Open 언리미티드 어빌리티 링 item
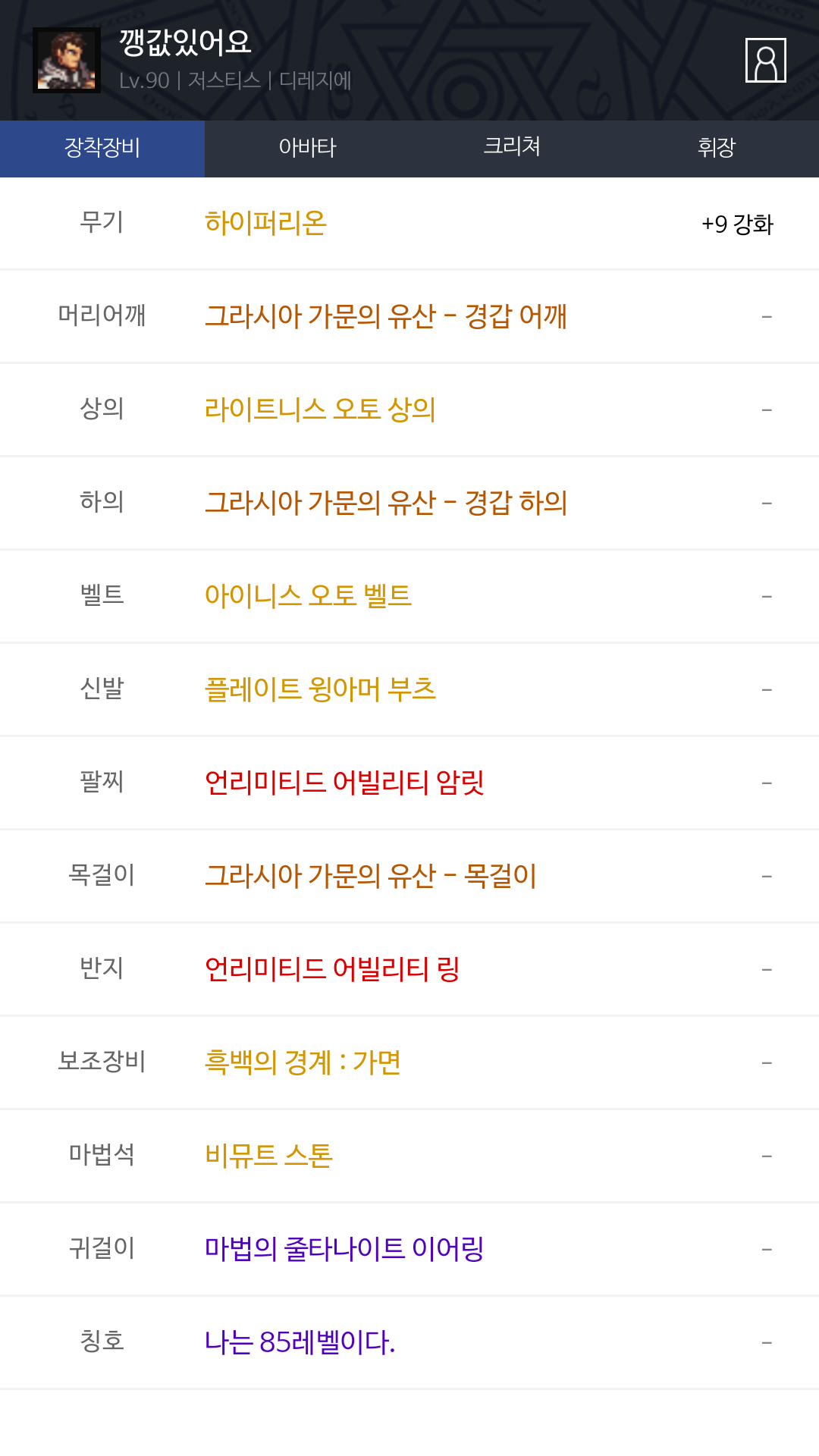The width and height of the screenshot is (819, 1456). coord(332,969)
